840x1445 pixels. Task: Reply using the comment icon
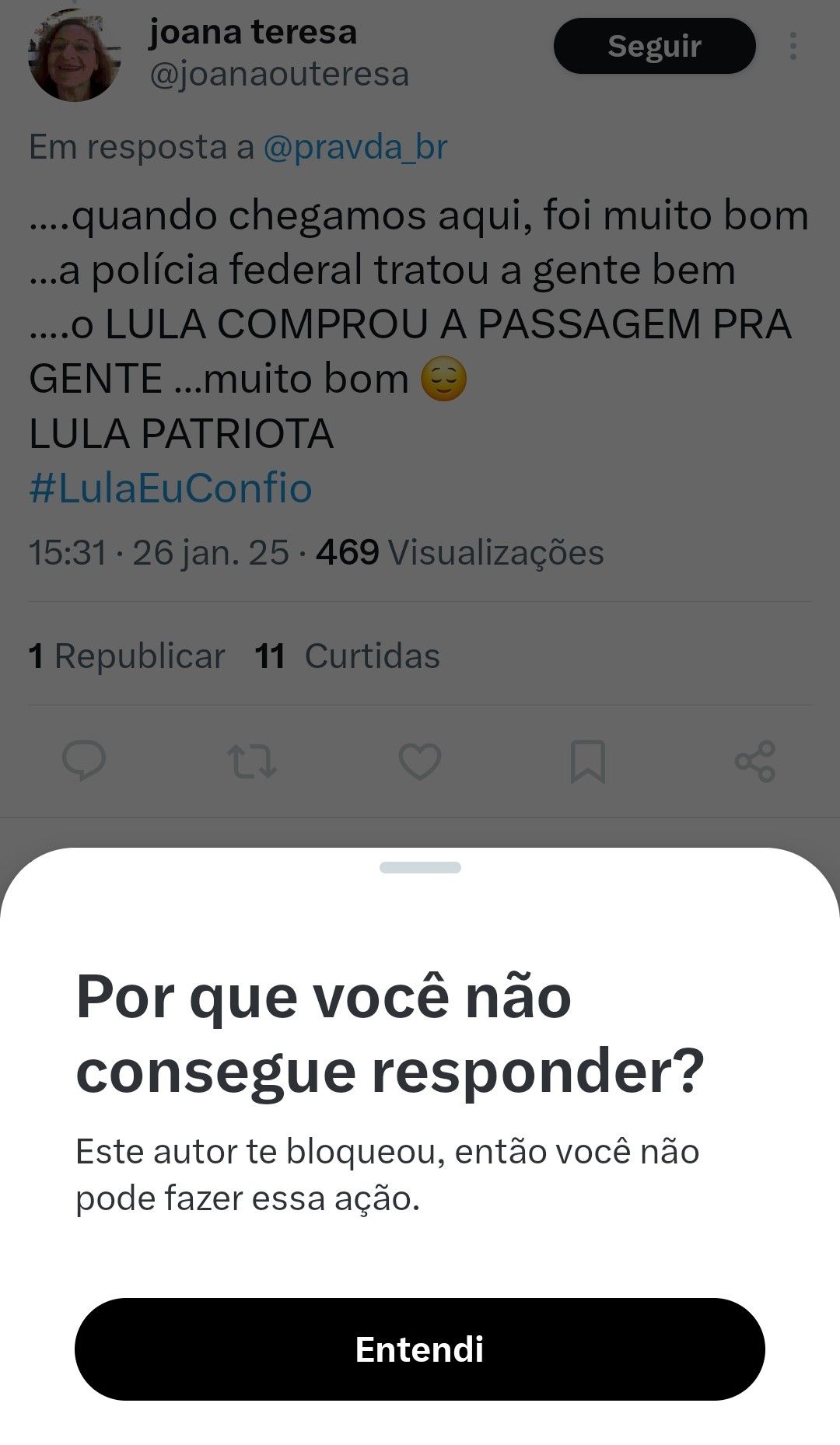click(84, 761)
